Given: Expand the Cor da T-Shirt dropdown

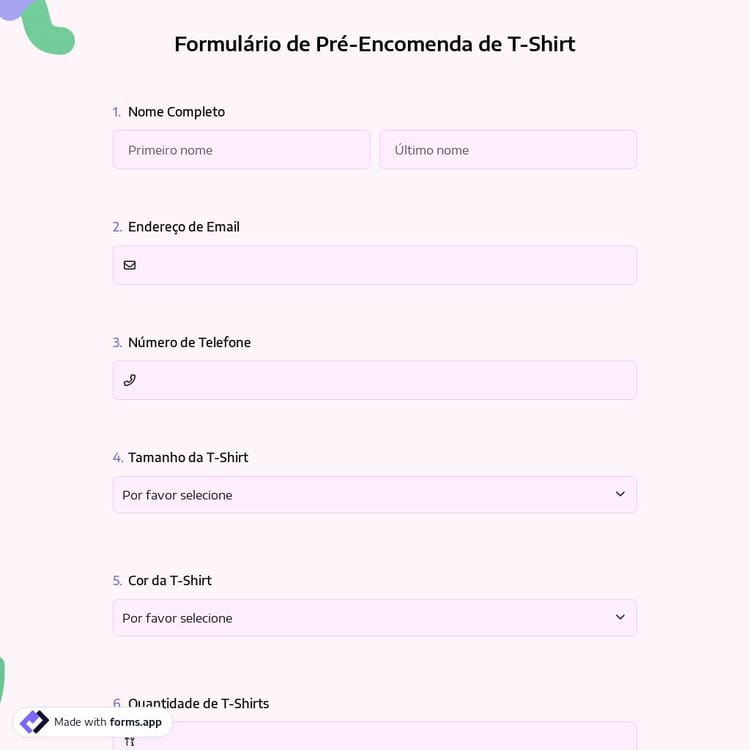Looking at the screenshot, I should (375, 618).
